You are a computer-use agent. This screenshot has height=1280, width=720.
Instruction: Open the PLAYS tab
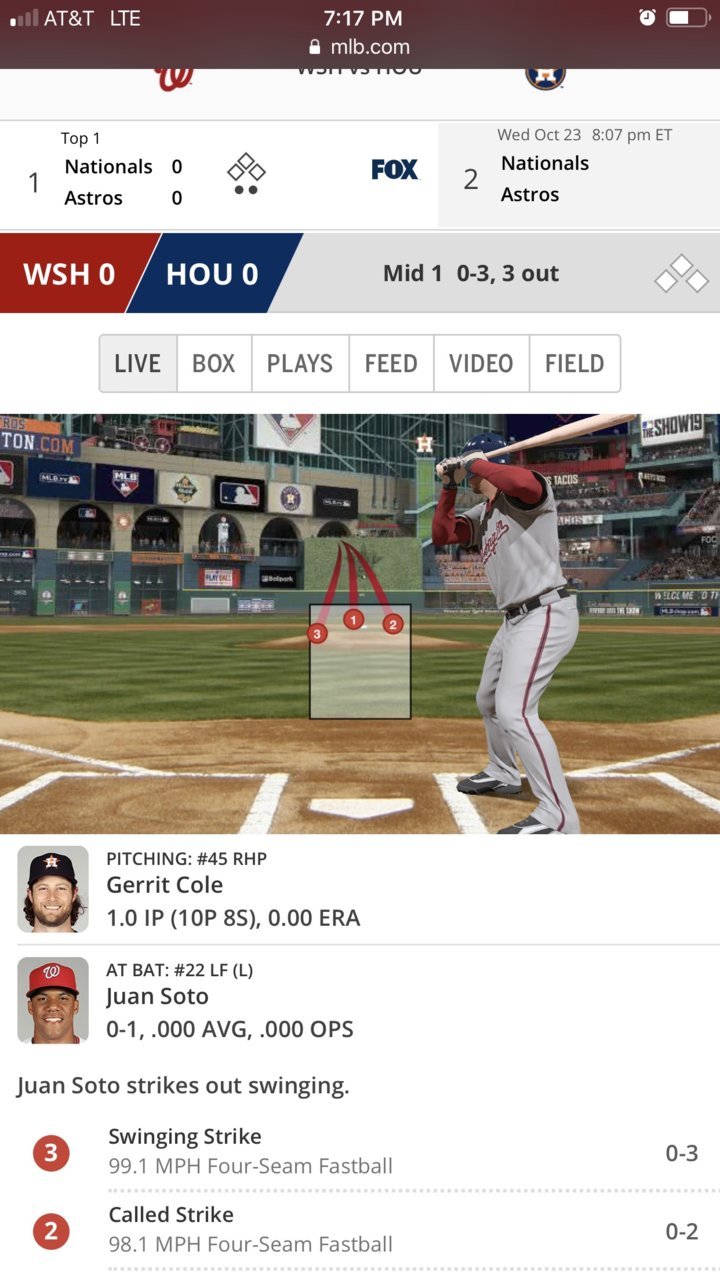coord(299,364)
